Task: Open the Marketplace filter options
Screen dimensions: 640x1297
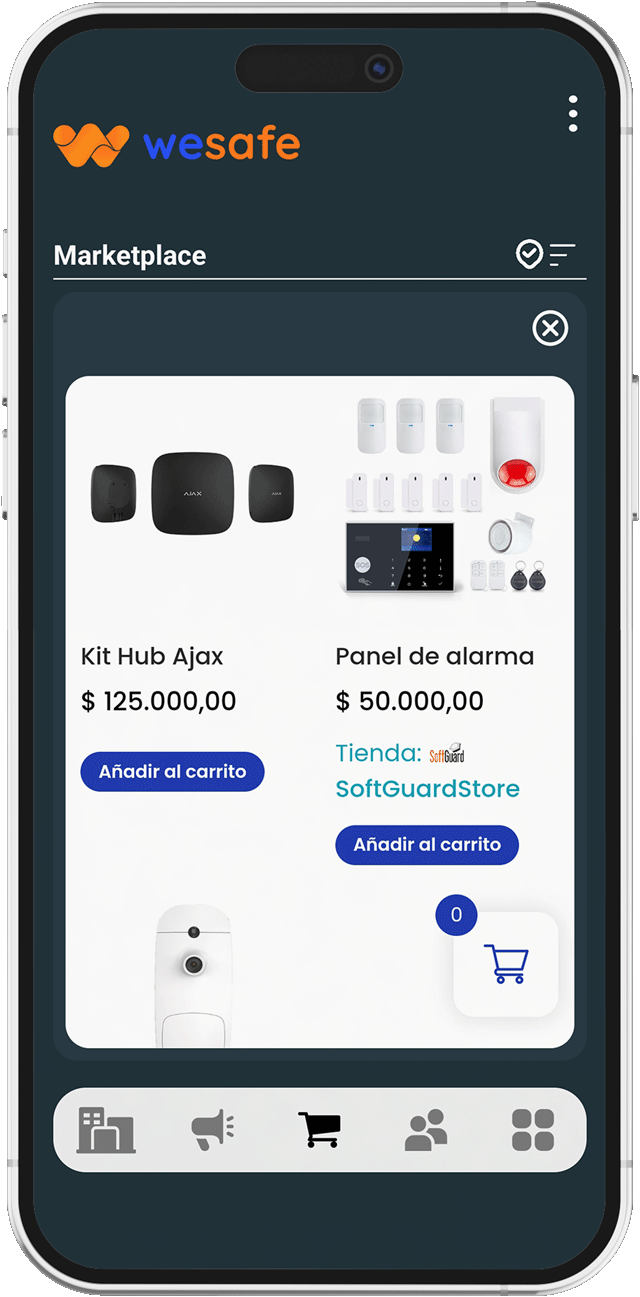Action: [x=546, y=255]
